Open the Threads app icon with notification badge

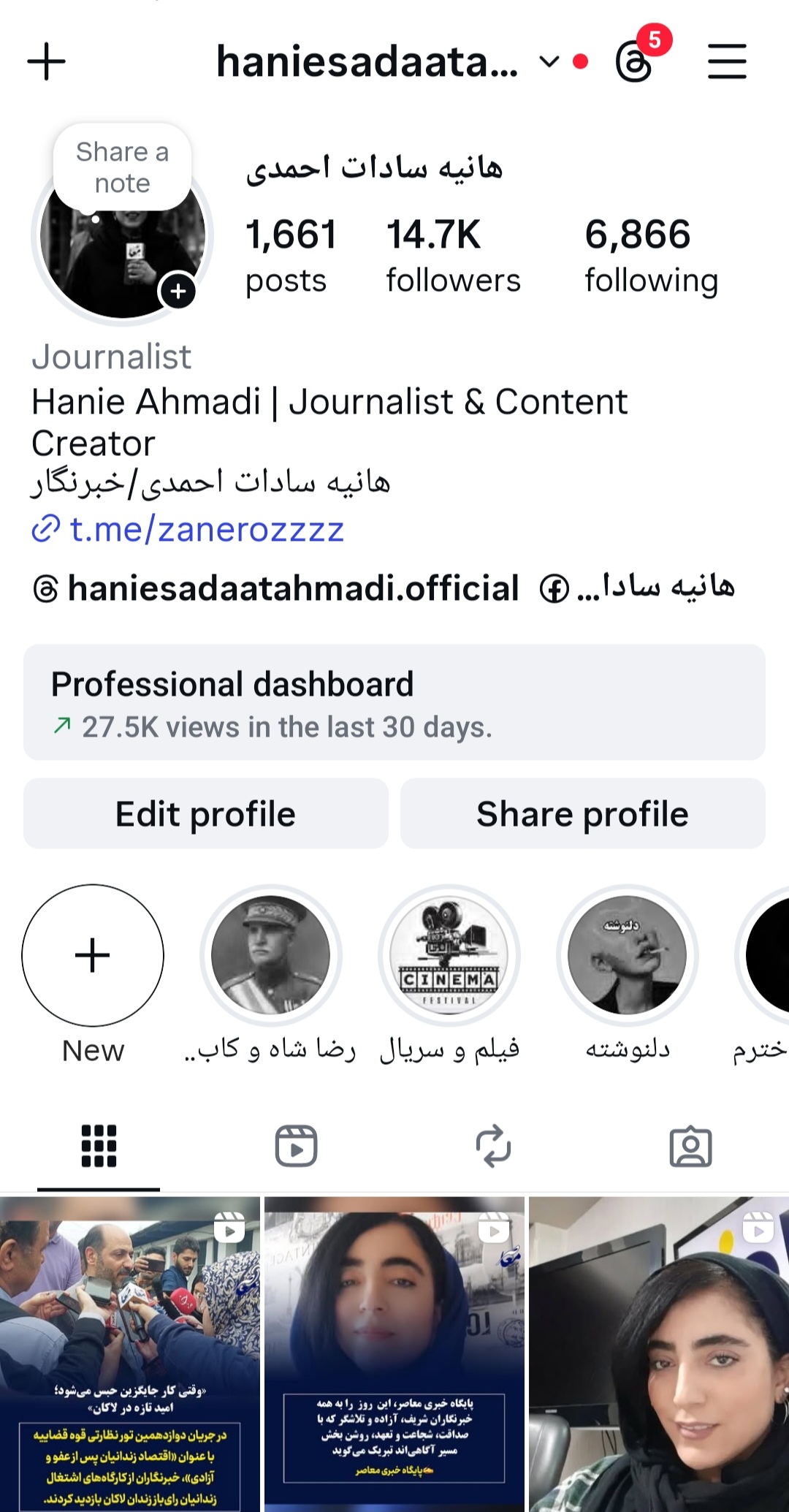[635, 61]
